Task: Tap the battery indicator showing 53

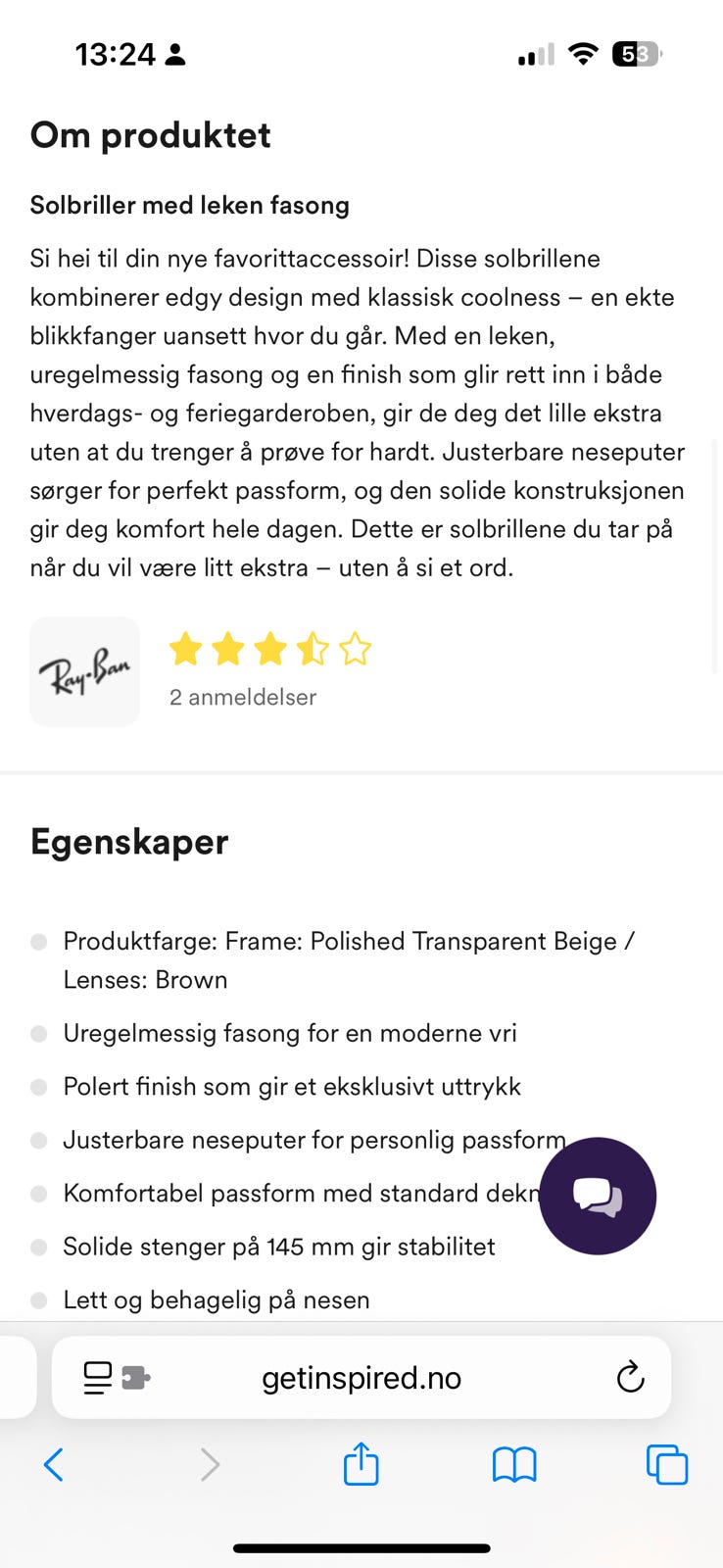Action: 635,55
